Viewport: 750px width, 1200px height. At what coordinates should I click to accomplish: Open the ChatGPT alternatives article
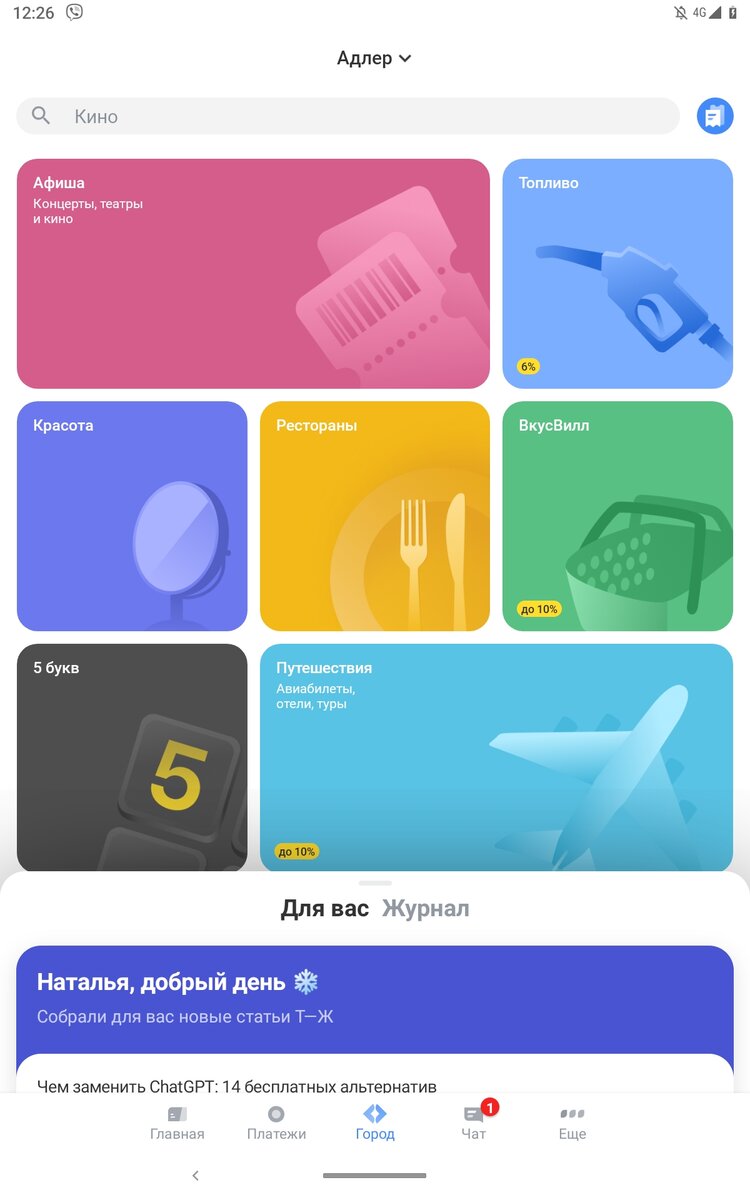pos(237,1085)
